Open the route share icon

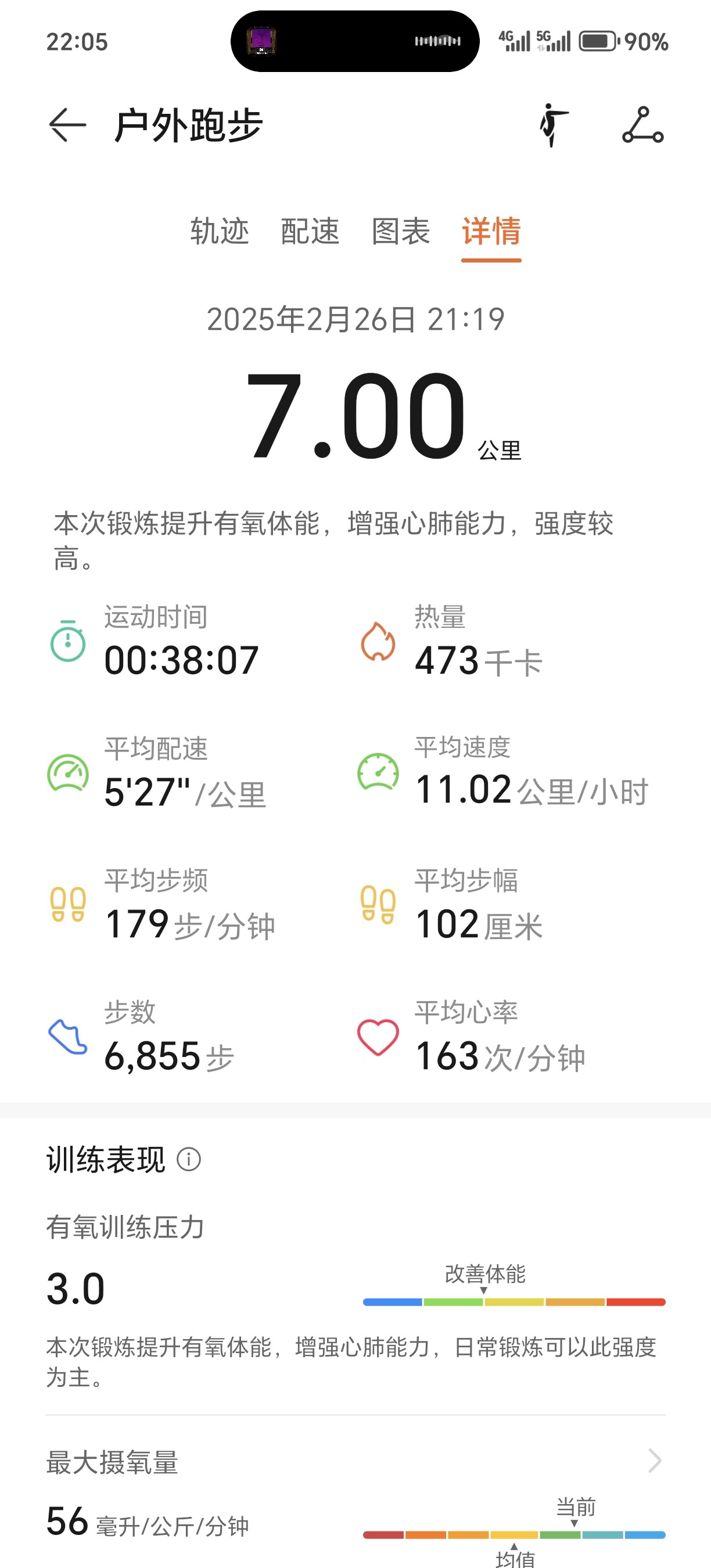point(643,125)
